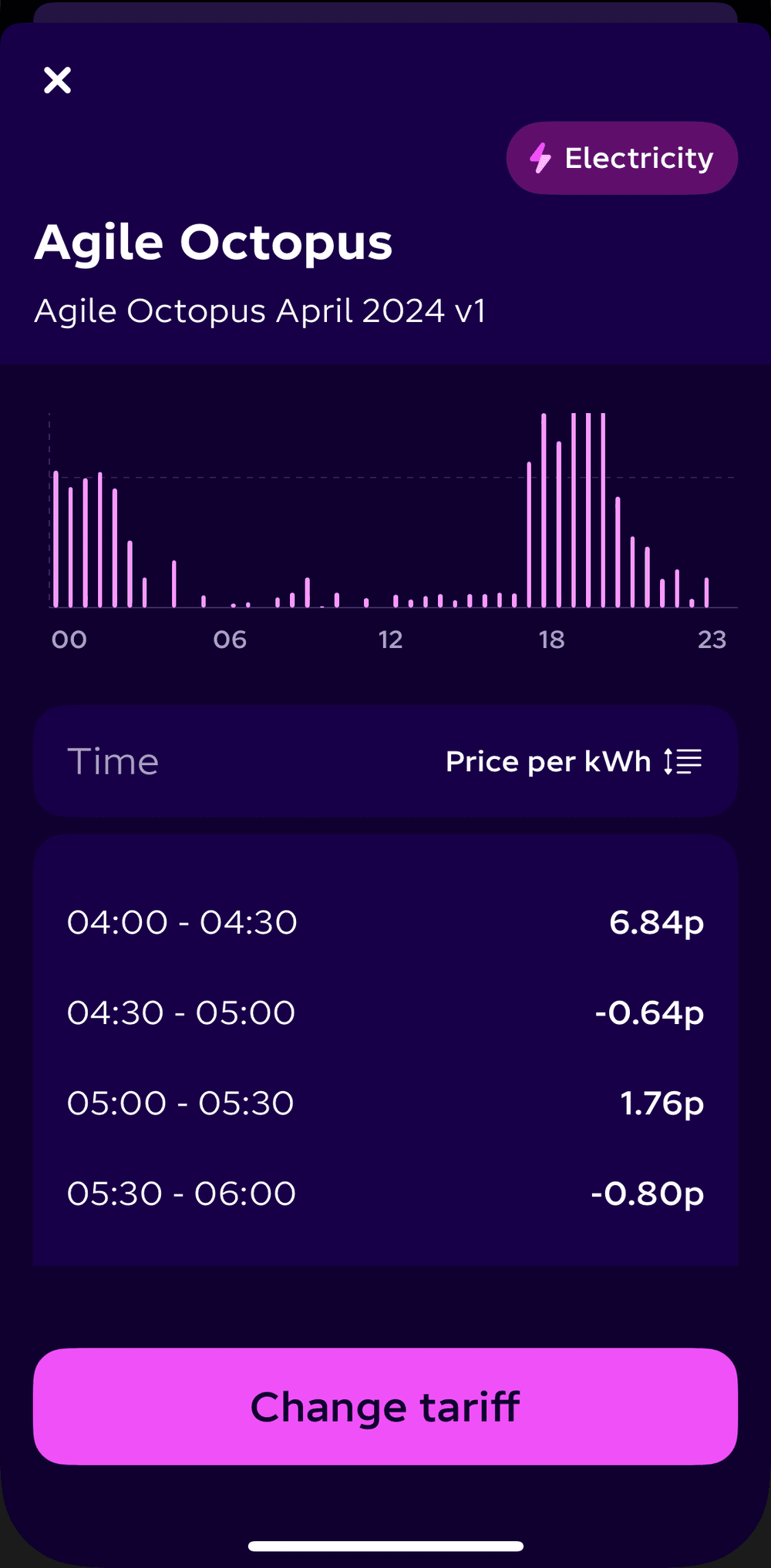Tap the Electricity fuel chip
Viewport: 771px width, 1568px height.
pos(621,158)
